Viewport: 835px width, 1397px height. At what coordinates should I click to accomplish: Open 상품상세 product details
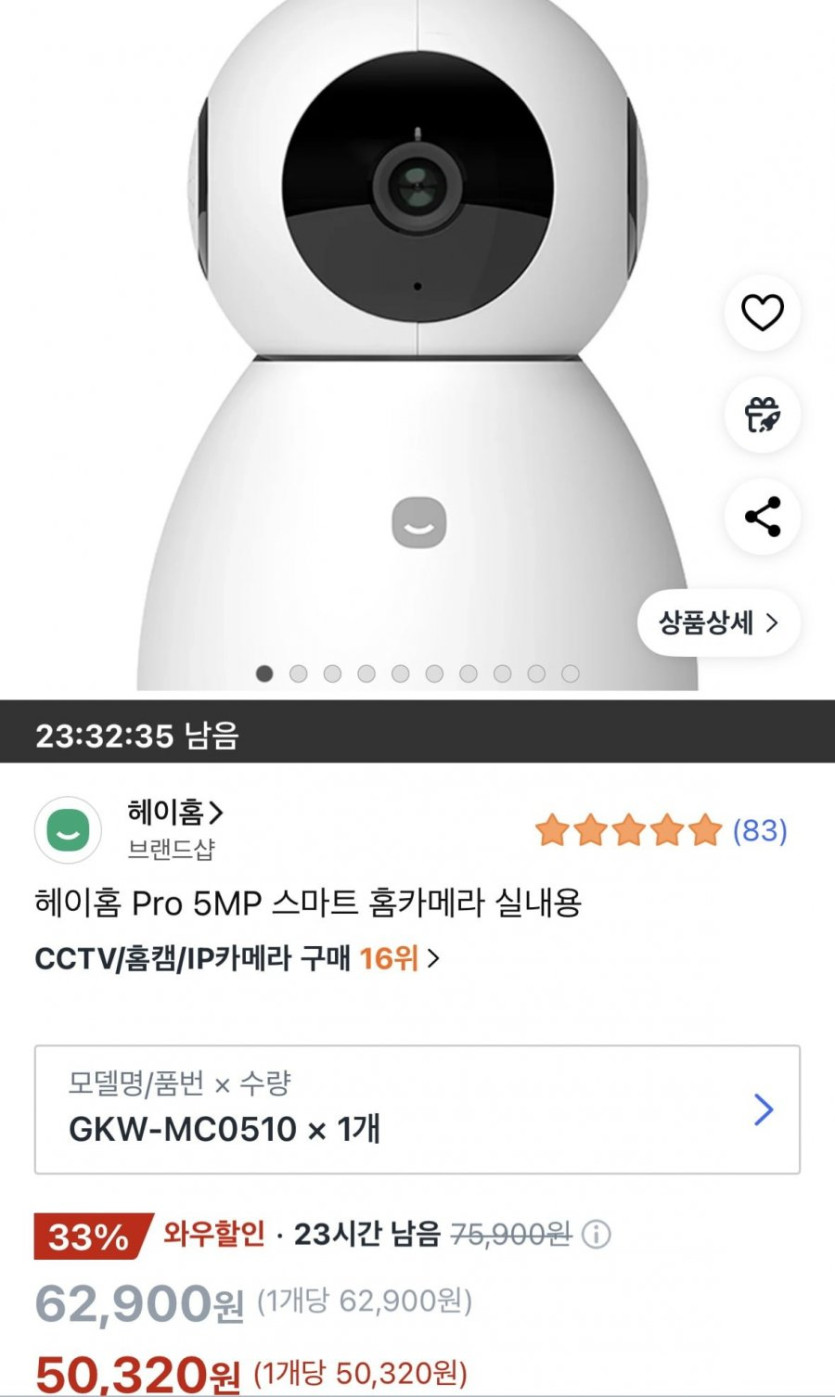718,622
